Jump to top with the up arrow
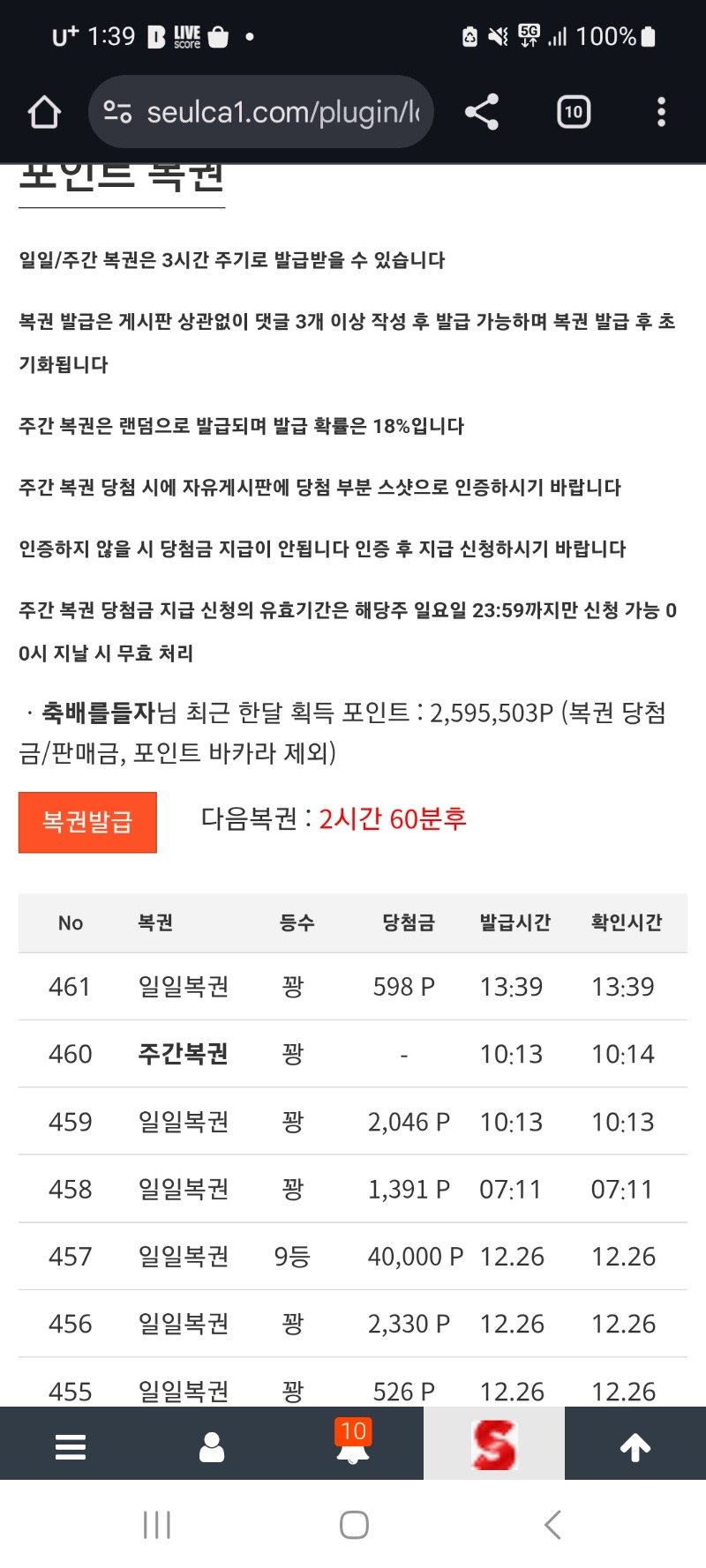This screenshot has width=706, height=1568. [x=635, y=1446]
